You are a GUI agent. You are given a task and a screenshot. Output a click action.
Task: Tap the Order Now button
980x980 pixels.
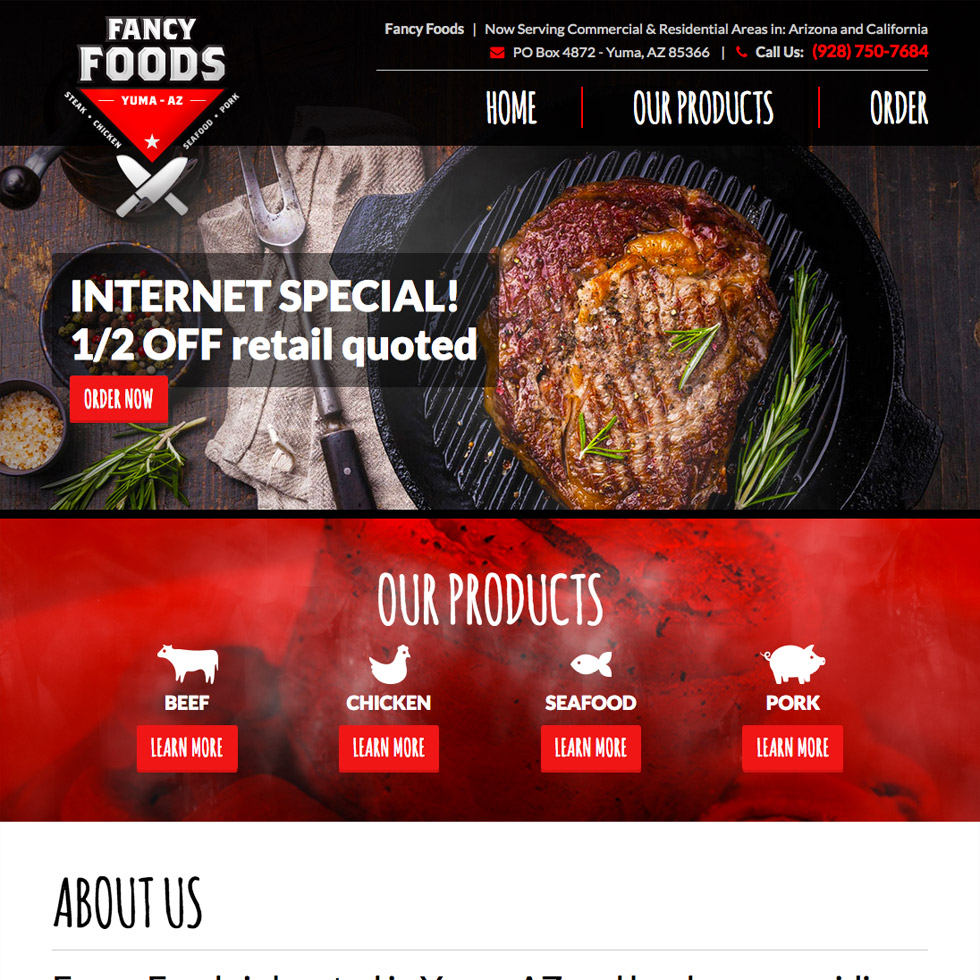[119, 399]
